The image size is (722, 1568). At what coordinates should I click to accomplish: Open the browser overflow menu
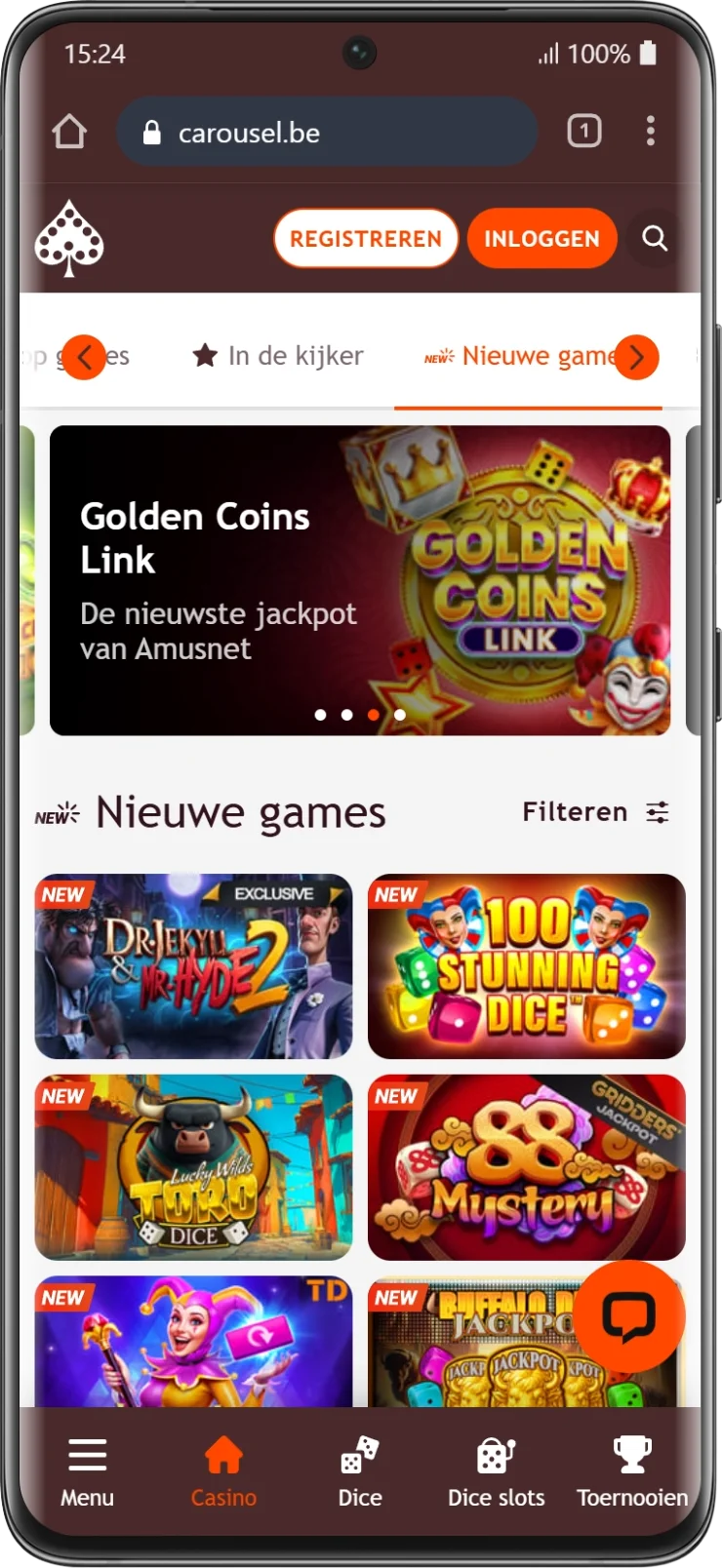coord(651,132)
